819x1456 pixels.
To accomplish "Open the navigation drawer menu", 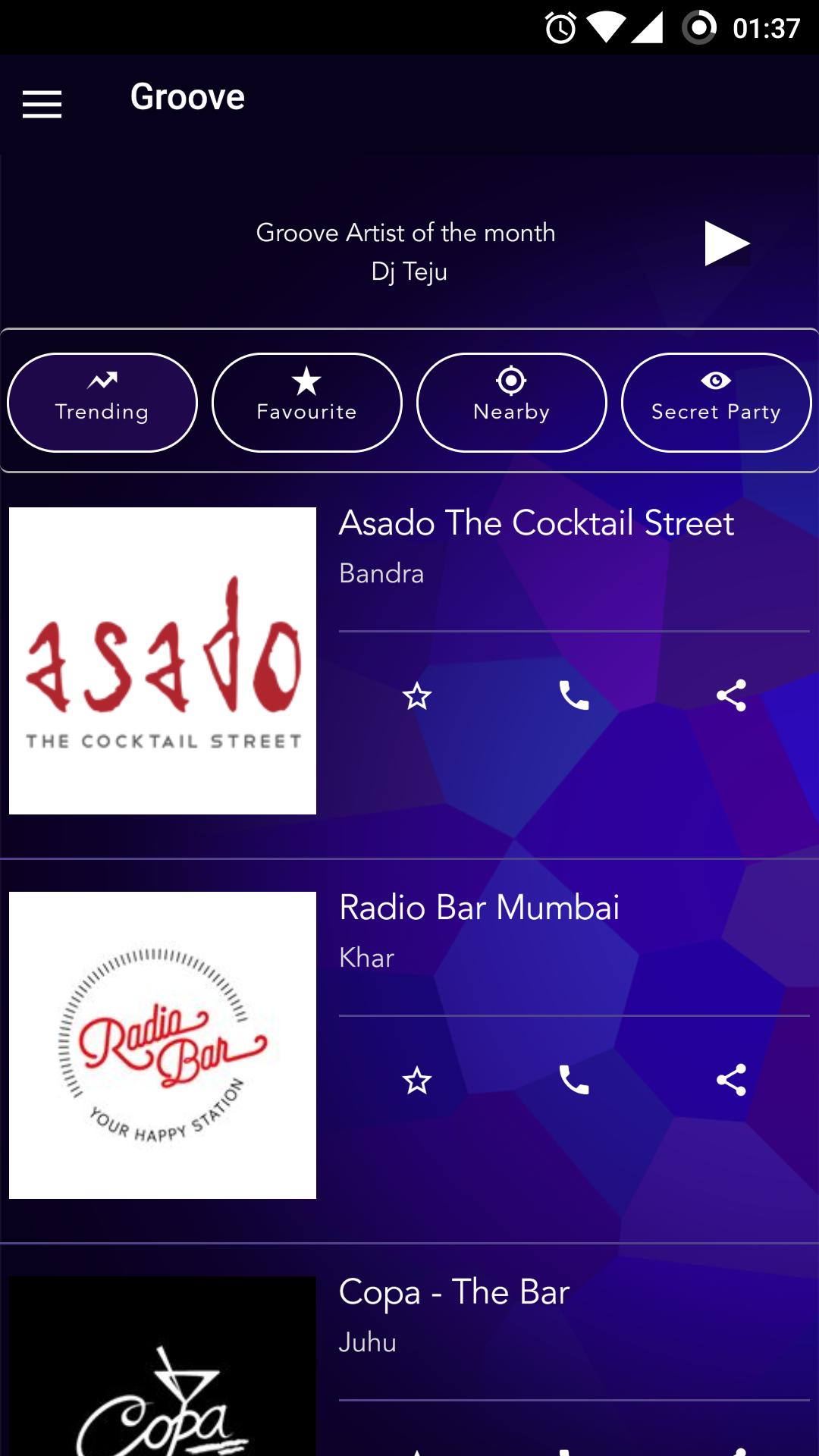I will tap(42, 104).
